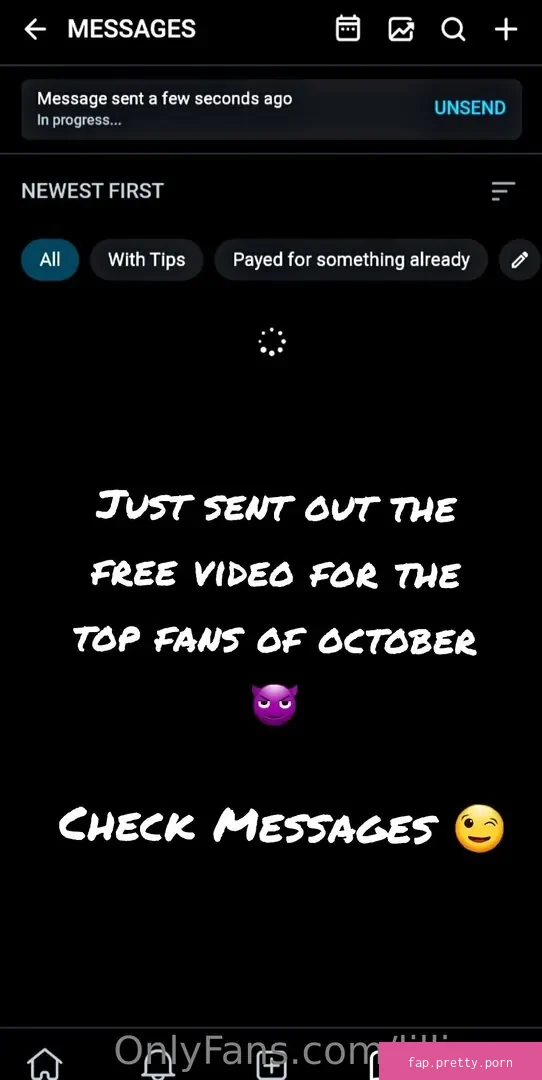Screen dimensions: 542x1080
Task: Filter chats by With Tips
Action: click(x=147, y=260)
